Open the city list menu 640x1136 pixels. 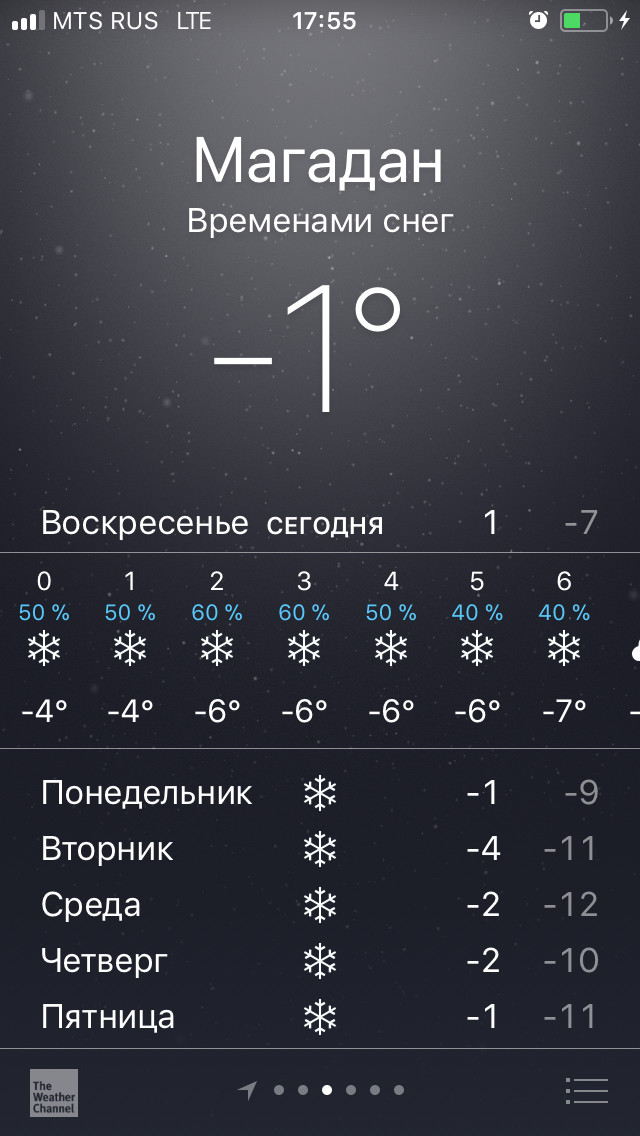click(586, 1090)
